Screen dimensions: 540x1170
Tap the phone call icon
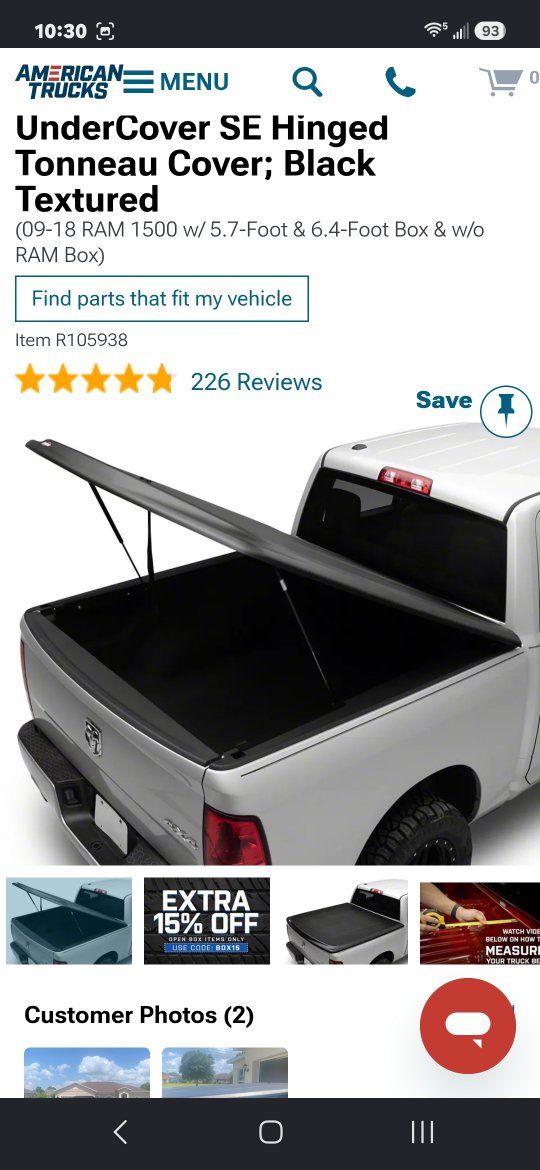coord(400,81)
